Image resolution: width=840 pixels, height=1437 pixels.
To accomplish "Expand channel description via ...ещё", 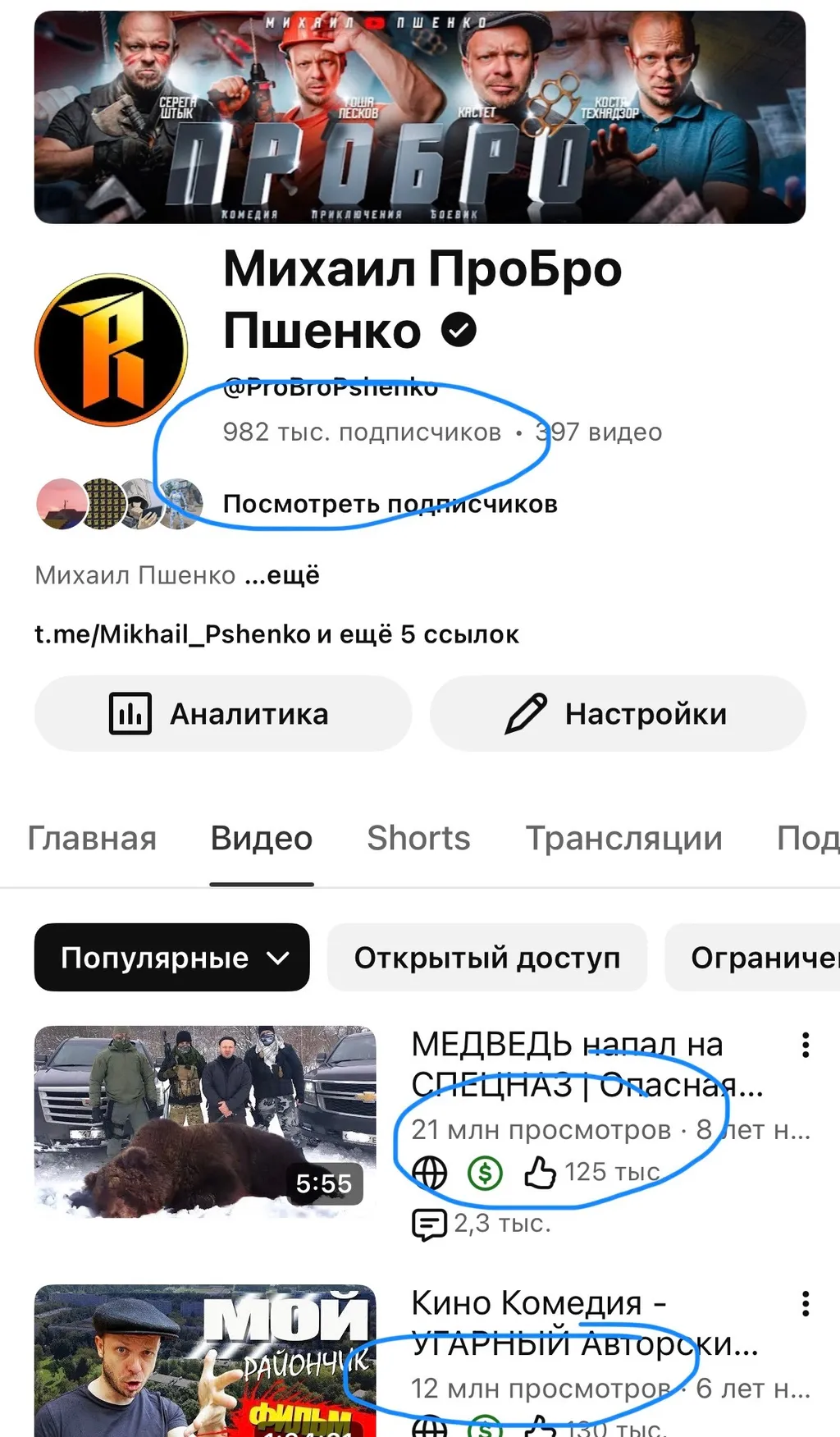I will (281, 575).
